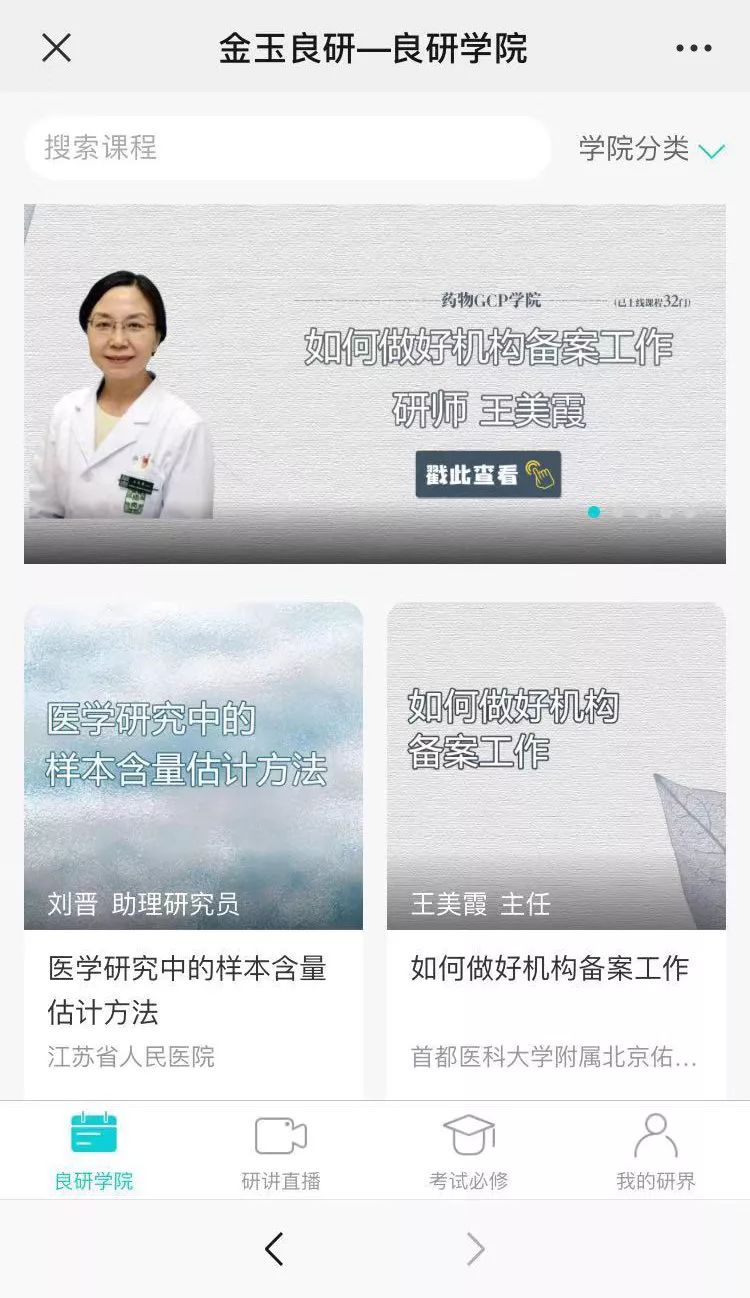The image size is (750, 1298).
Task: Go back with the browser back arrow
Action: point(275,1249)
